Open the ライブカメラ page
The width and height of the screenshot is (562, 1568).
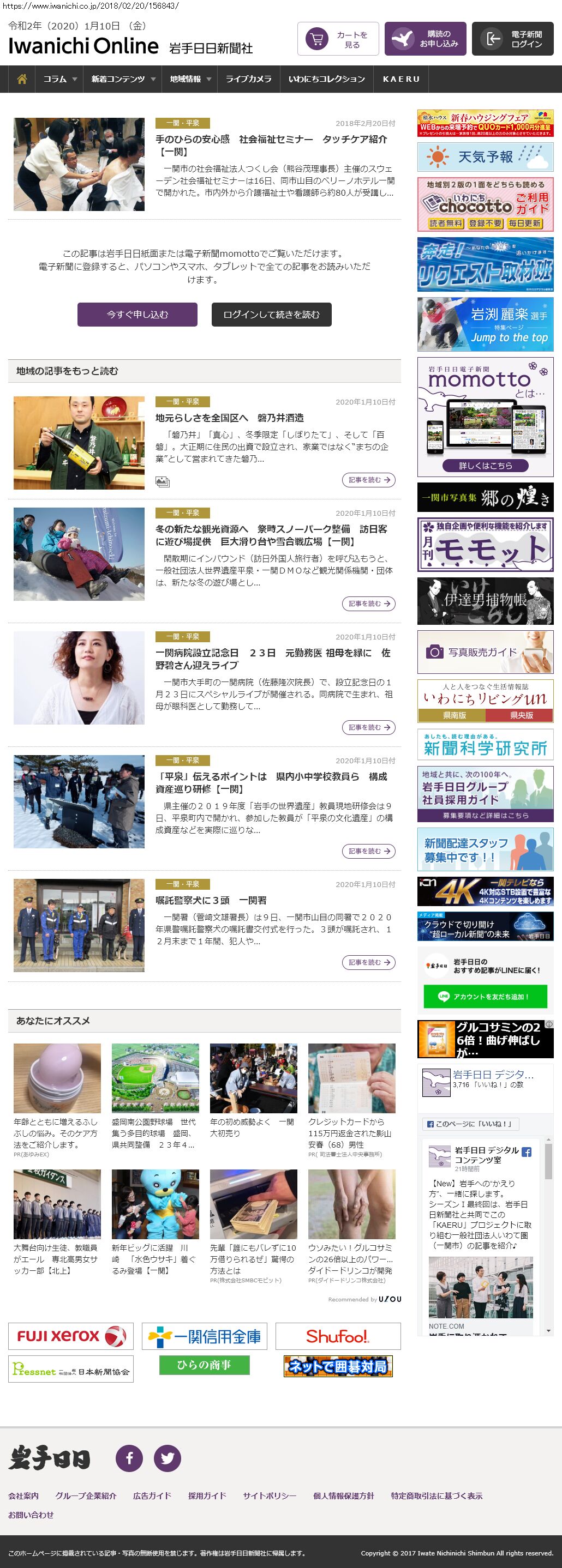coord(248,79)
